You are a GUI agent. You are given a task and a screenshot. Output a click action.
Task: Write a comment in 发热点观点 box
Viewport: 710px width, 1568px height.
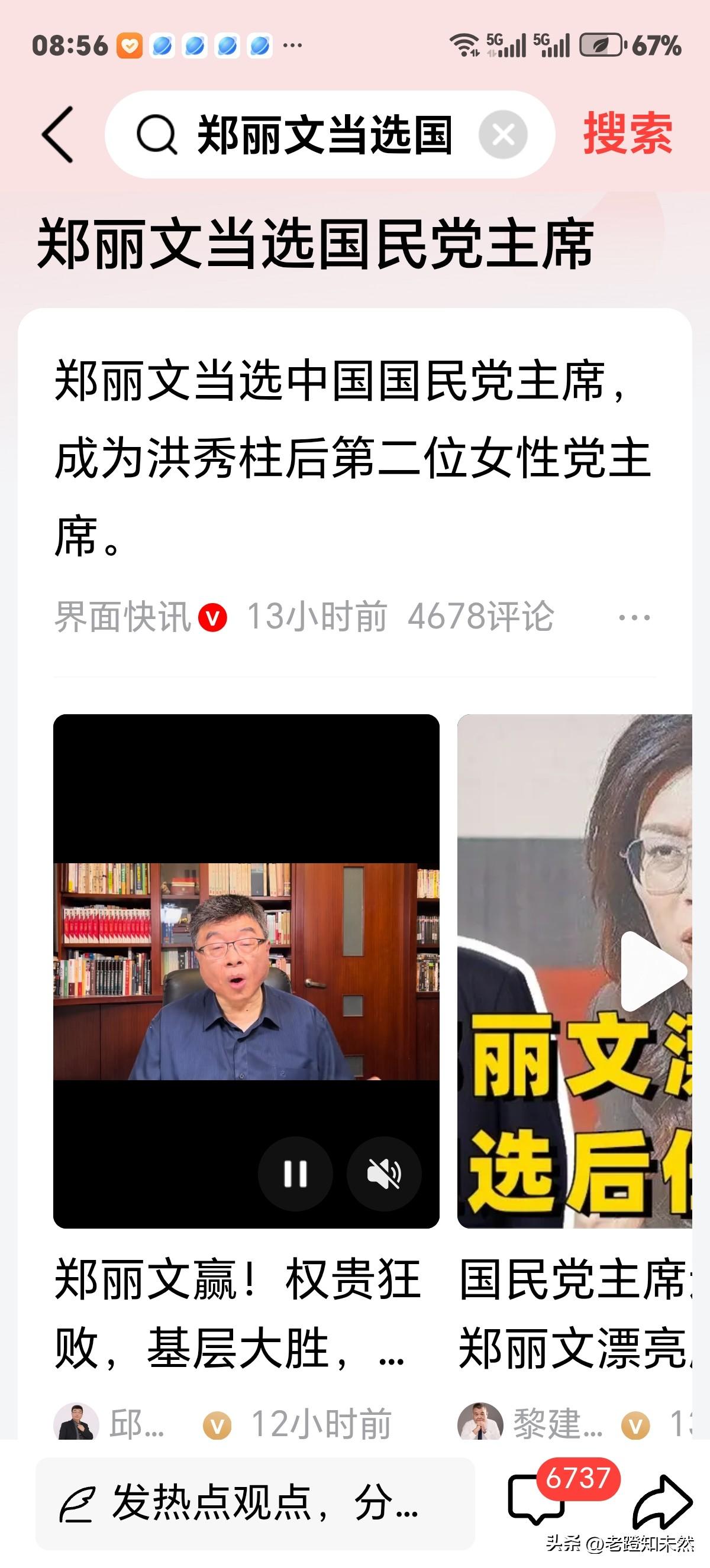pyautogui.click(x=254, y=1502)
